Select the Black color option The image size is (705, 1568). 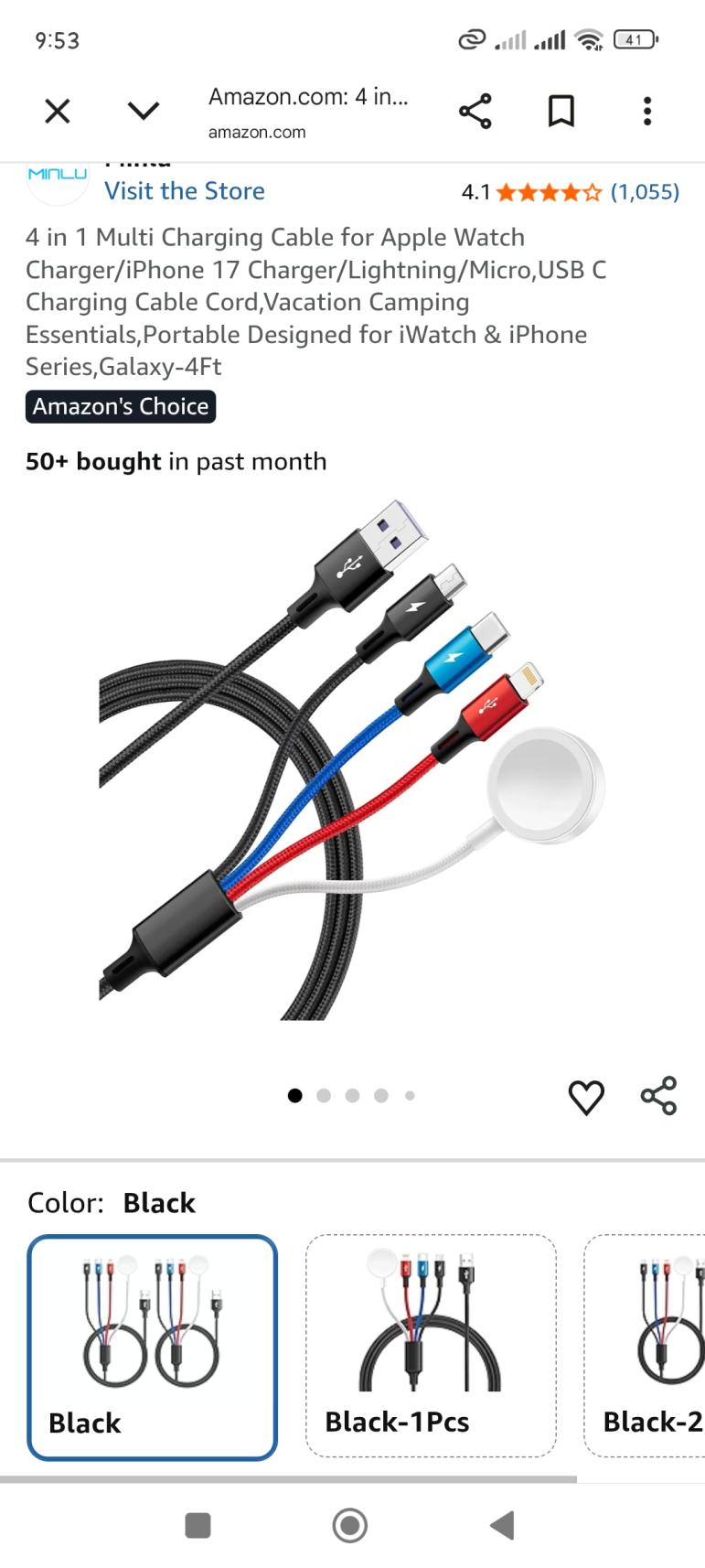tap(152, 1347)
